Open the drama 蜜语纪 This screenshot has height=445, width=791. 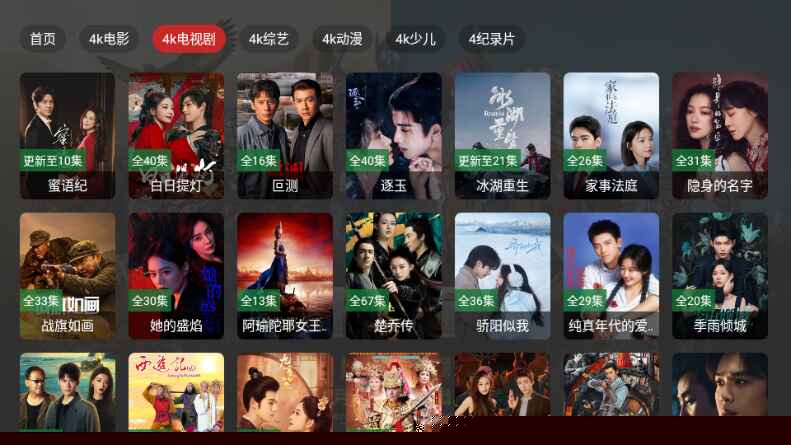click(67, 135)
